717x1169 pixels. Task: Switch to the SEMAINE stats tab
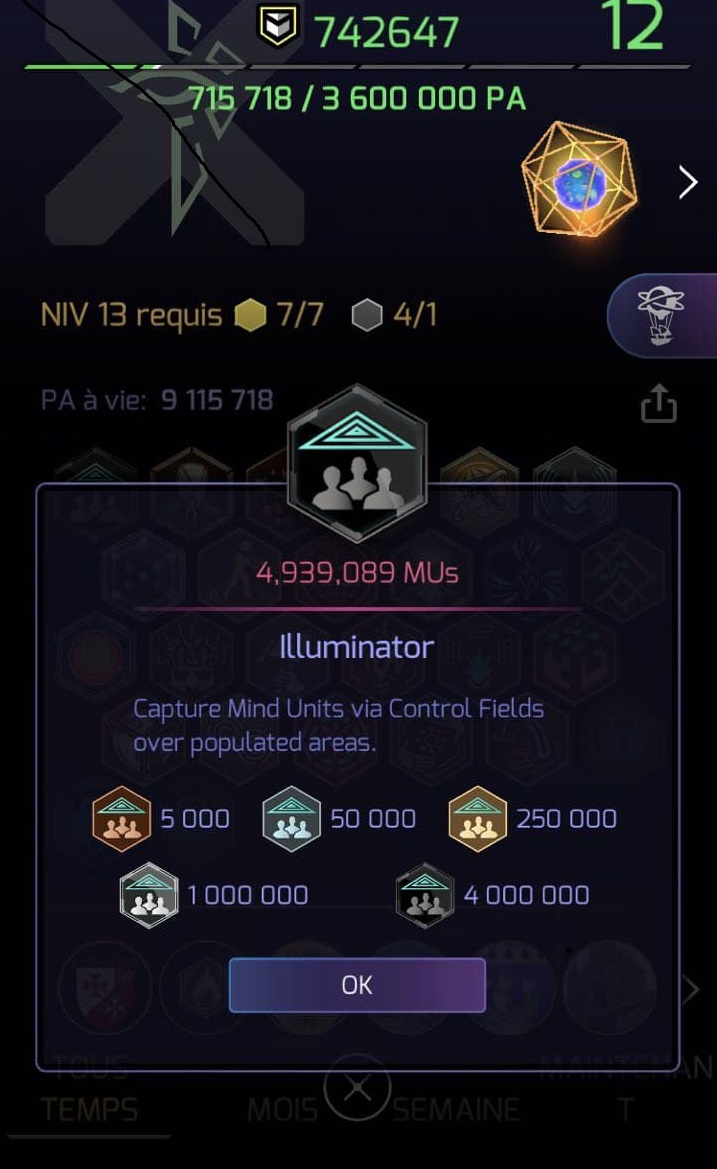pos(456,1110)
